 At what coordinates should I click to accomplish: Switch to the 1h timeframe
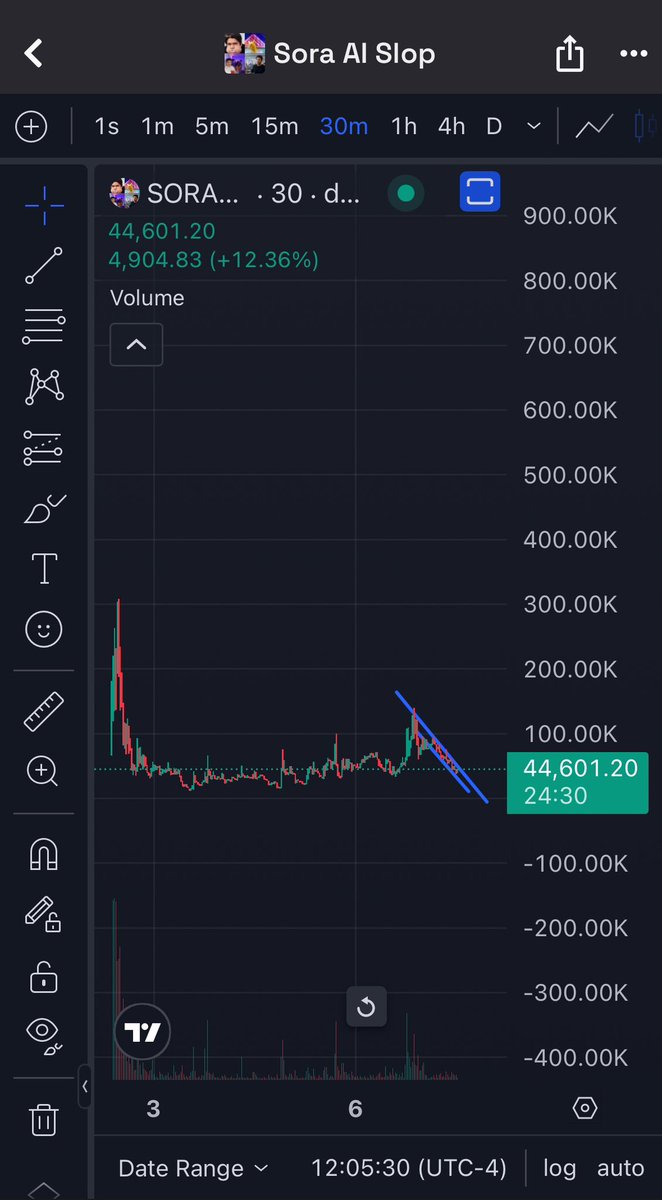pos(404,127)
